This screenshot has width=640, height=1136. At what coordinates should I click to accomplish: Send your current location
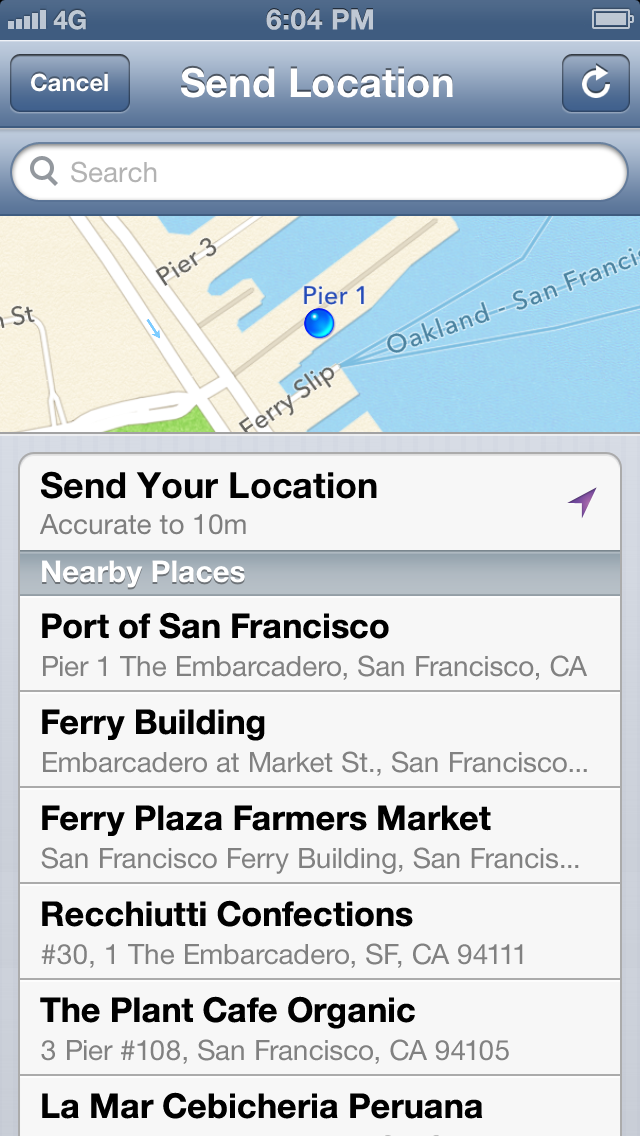pos(320,503)
